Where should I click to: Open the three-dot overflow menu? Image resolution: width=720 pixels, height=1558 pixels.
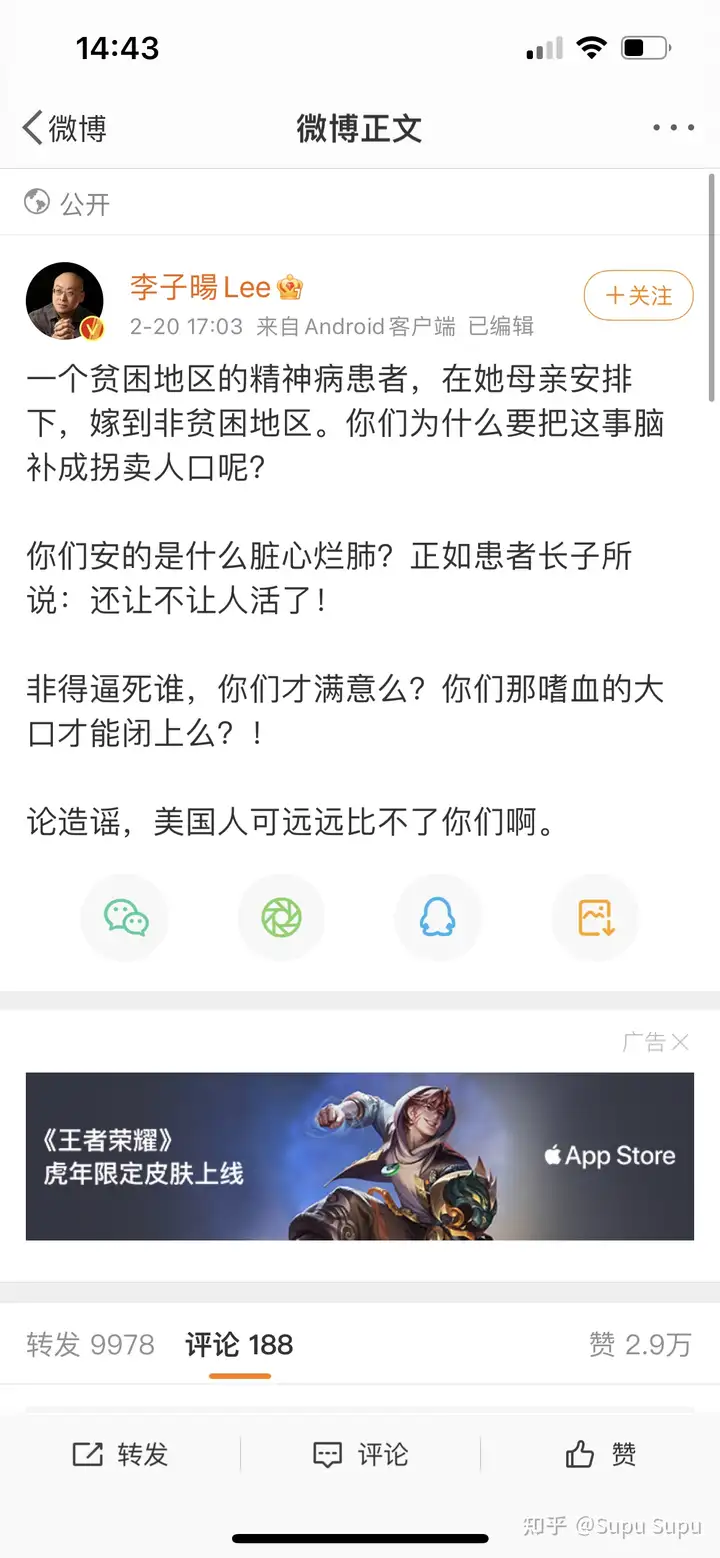coord(672,128)
